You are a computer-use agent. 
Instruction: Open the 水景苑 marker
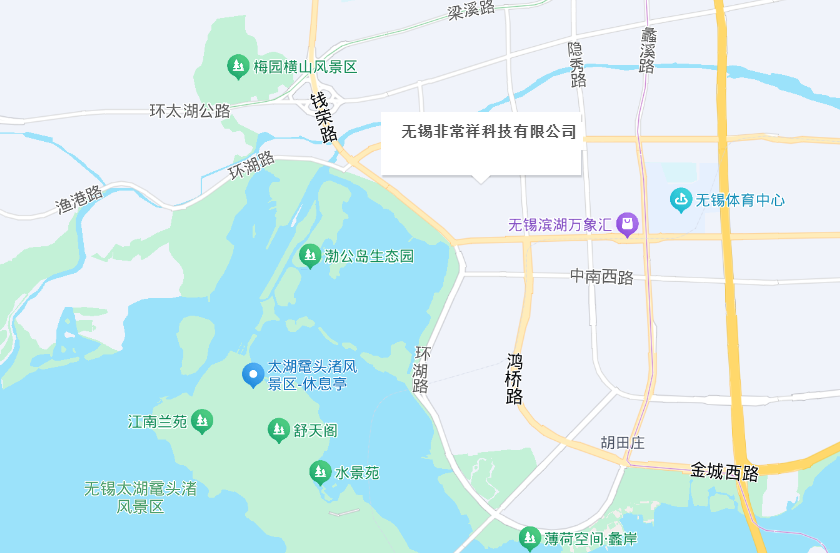320,472
